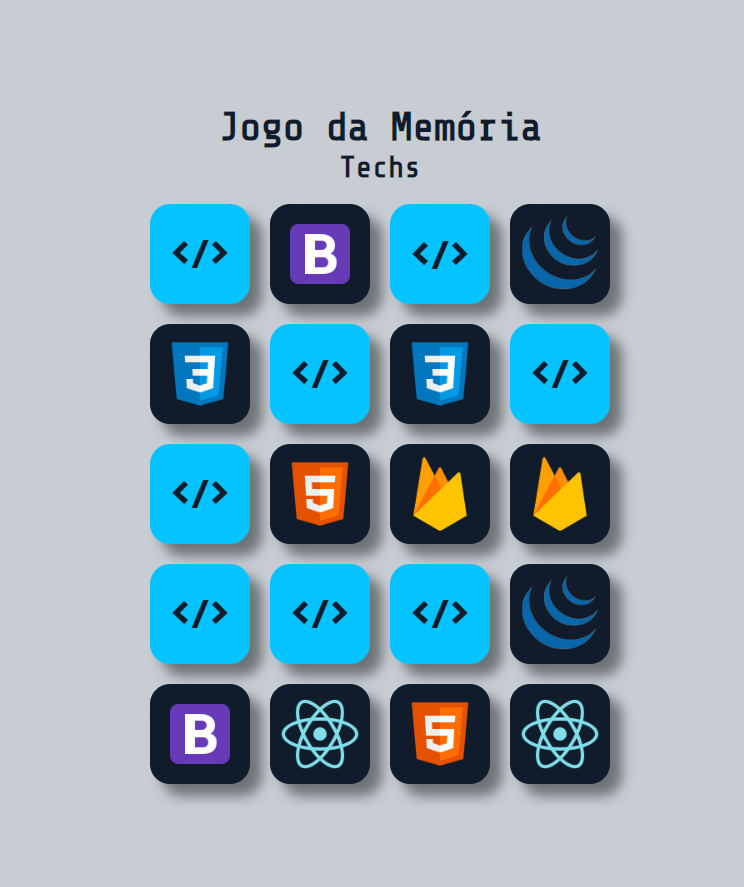This screenshot has height=887, width=744.
Task: Select the Techs subtitle text
Action: [379, 168]
